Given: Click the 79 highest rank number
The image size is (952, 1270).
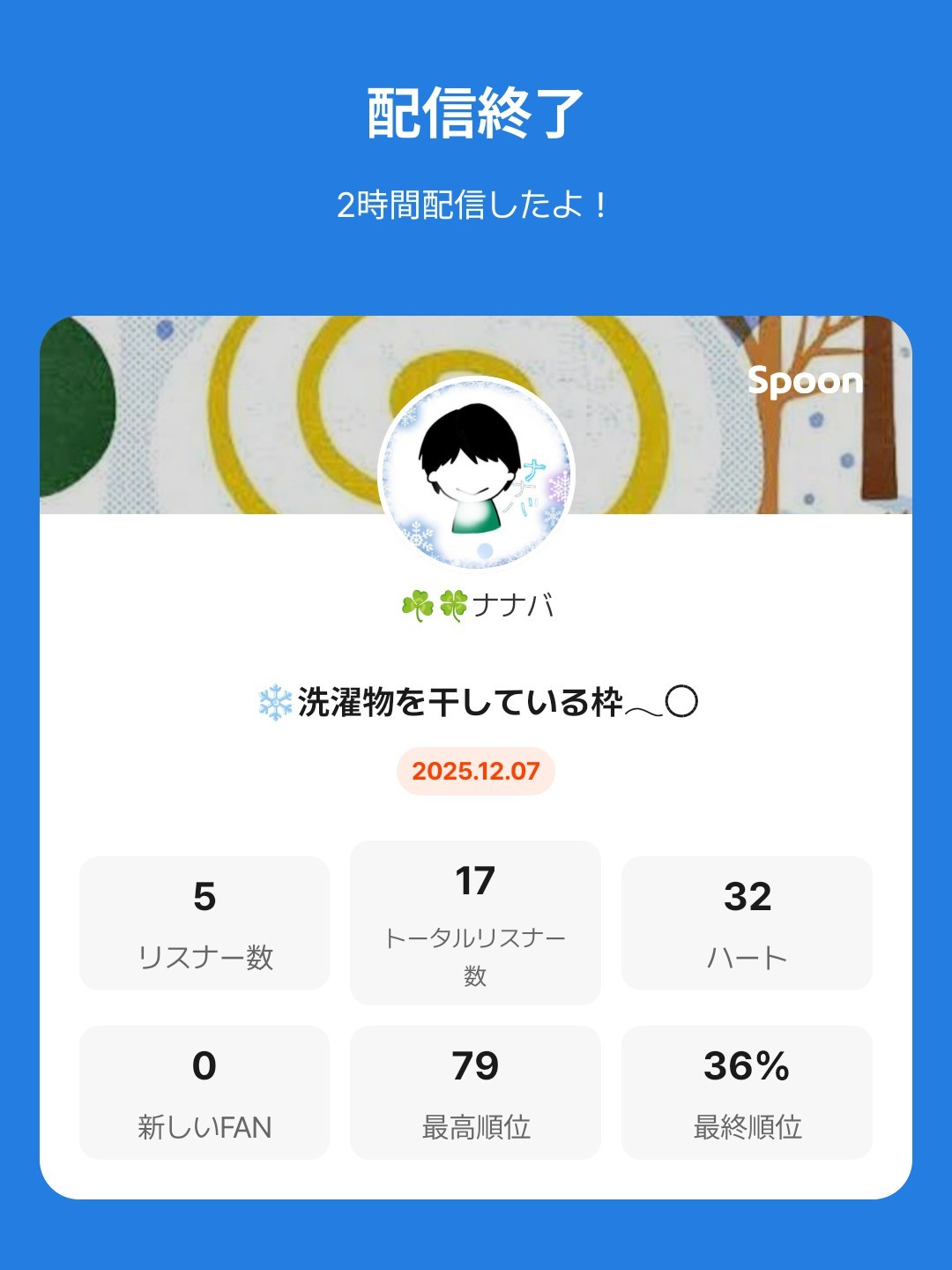Looking at the screenshot, I should [x=474, y=1067].
